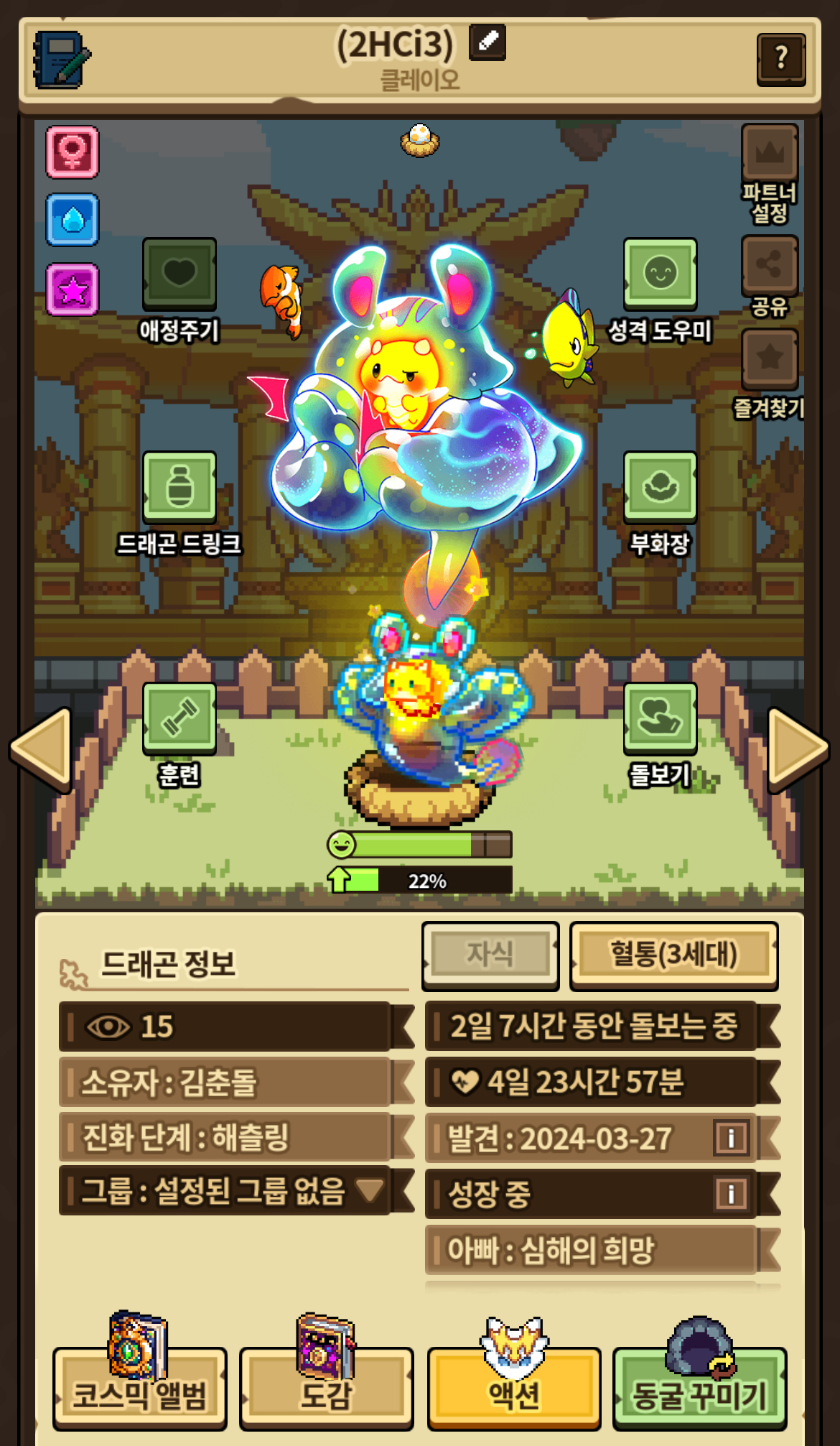This screenshot has height=1446, width=840.
Task: Go to the next dragon
Action: pos(798,750)
